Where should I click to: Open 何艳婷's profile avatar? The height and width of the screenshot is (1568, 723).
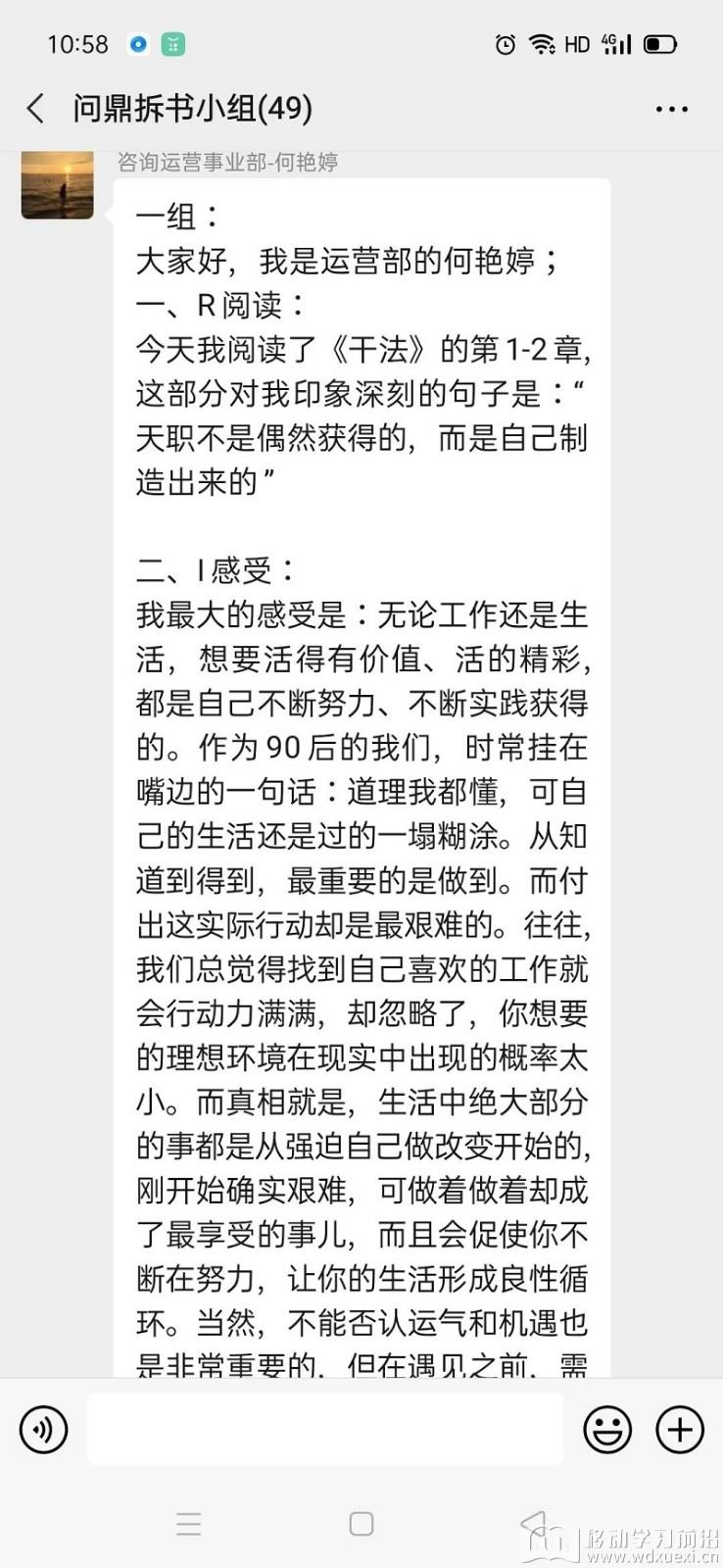click(58, 184)
